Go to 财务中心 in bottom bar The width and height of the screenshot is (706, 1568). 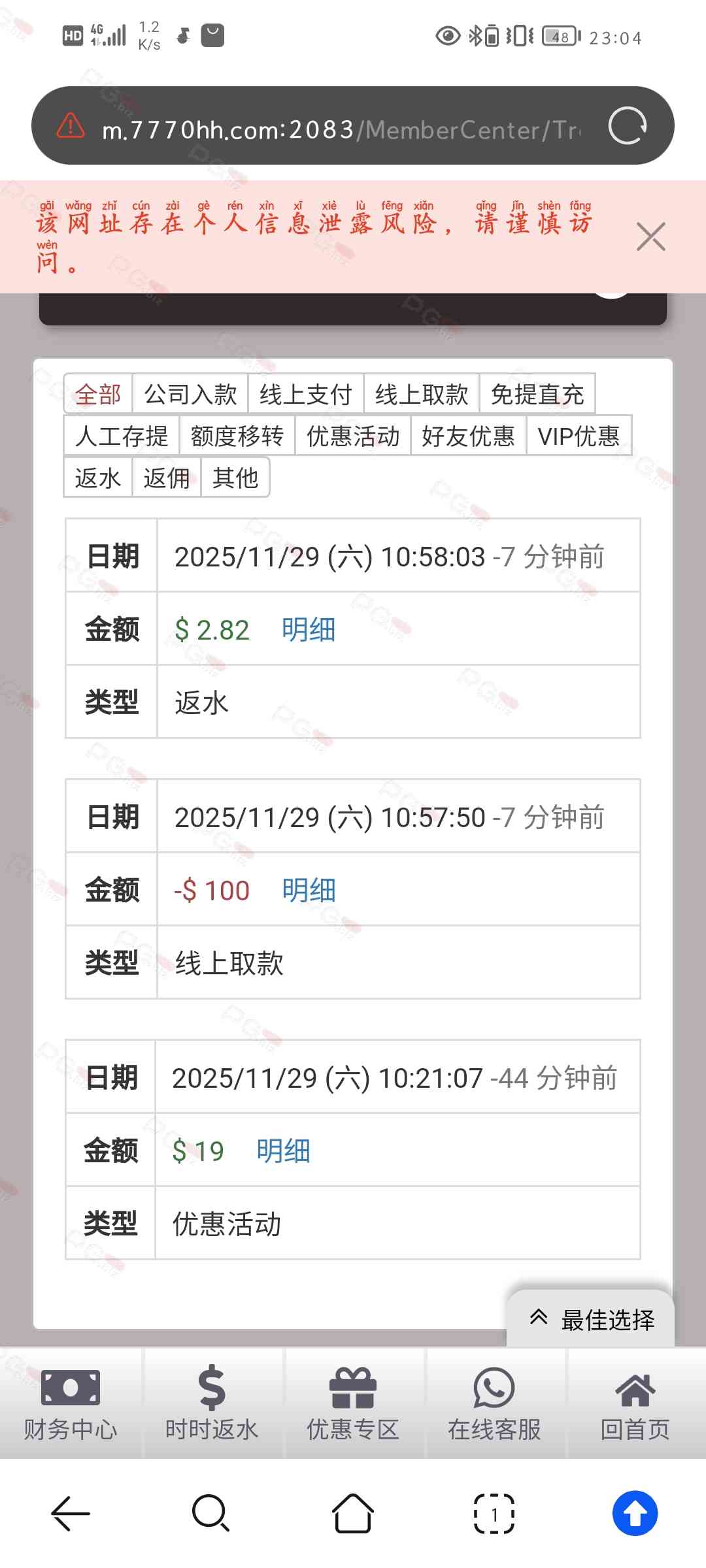71,1403
